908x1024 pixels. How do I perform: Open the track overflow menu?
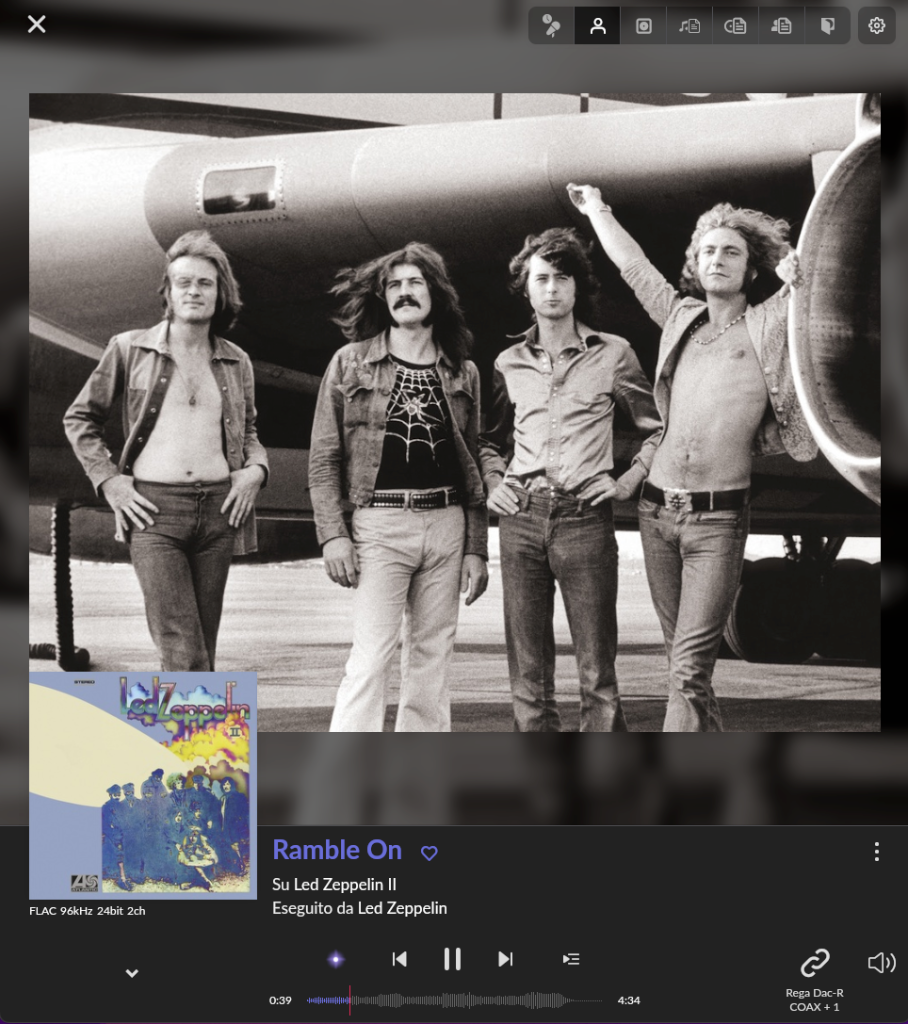876,851
